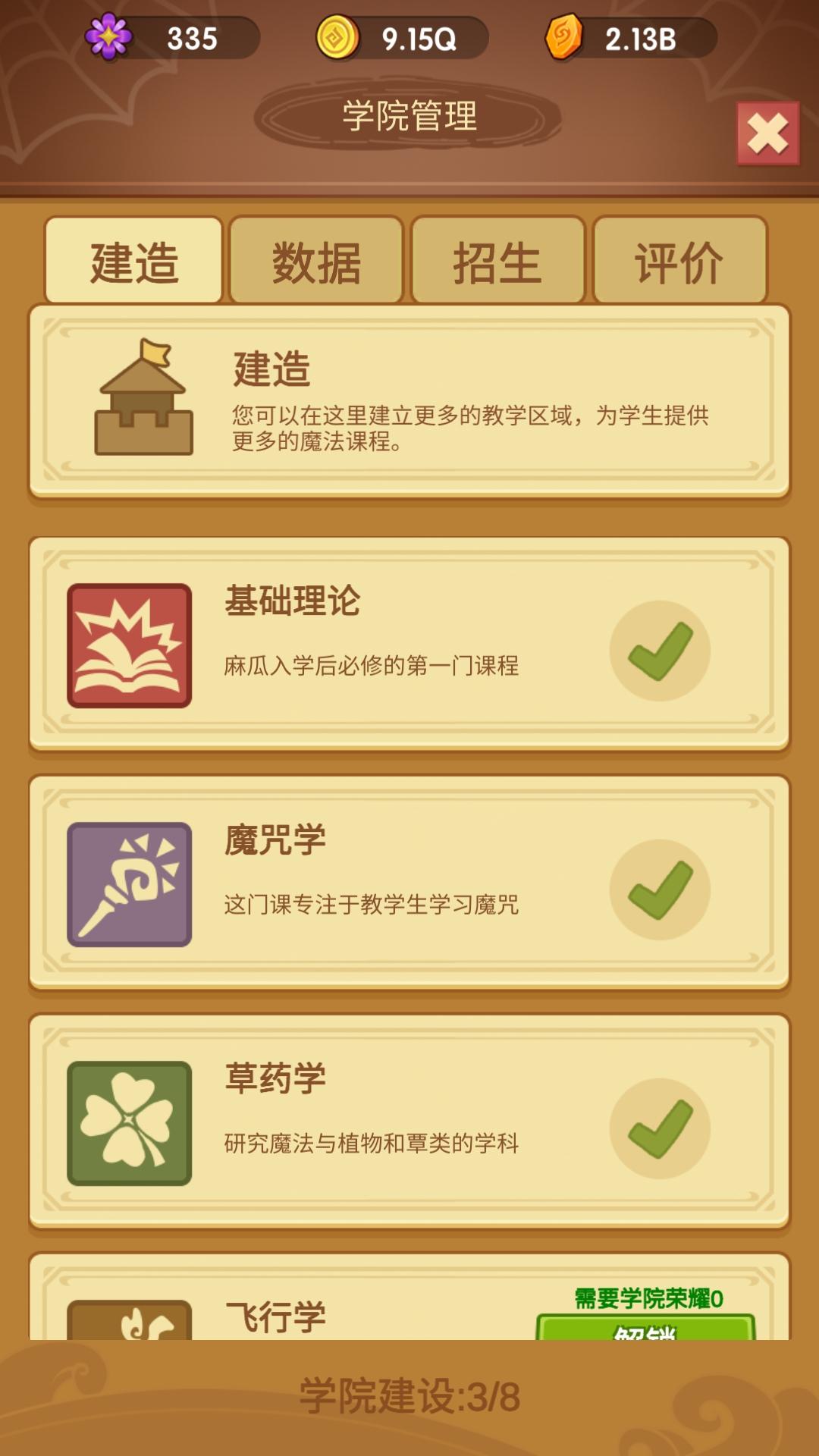This screenshot has width=819, height=1456.
Task: Open the 基础理论 course card
Action: 409,645
